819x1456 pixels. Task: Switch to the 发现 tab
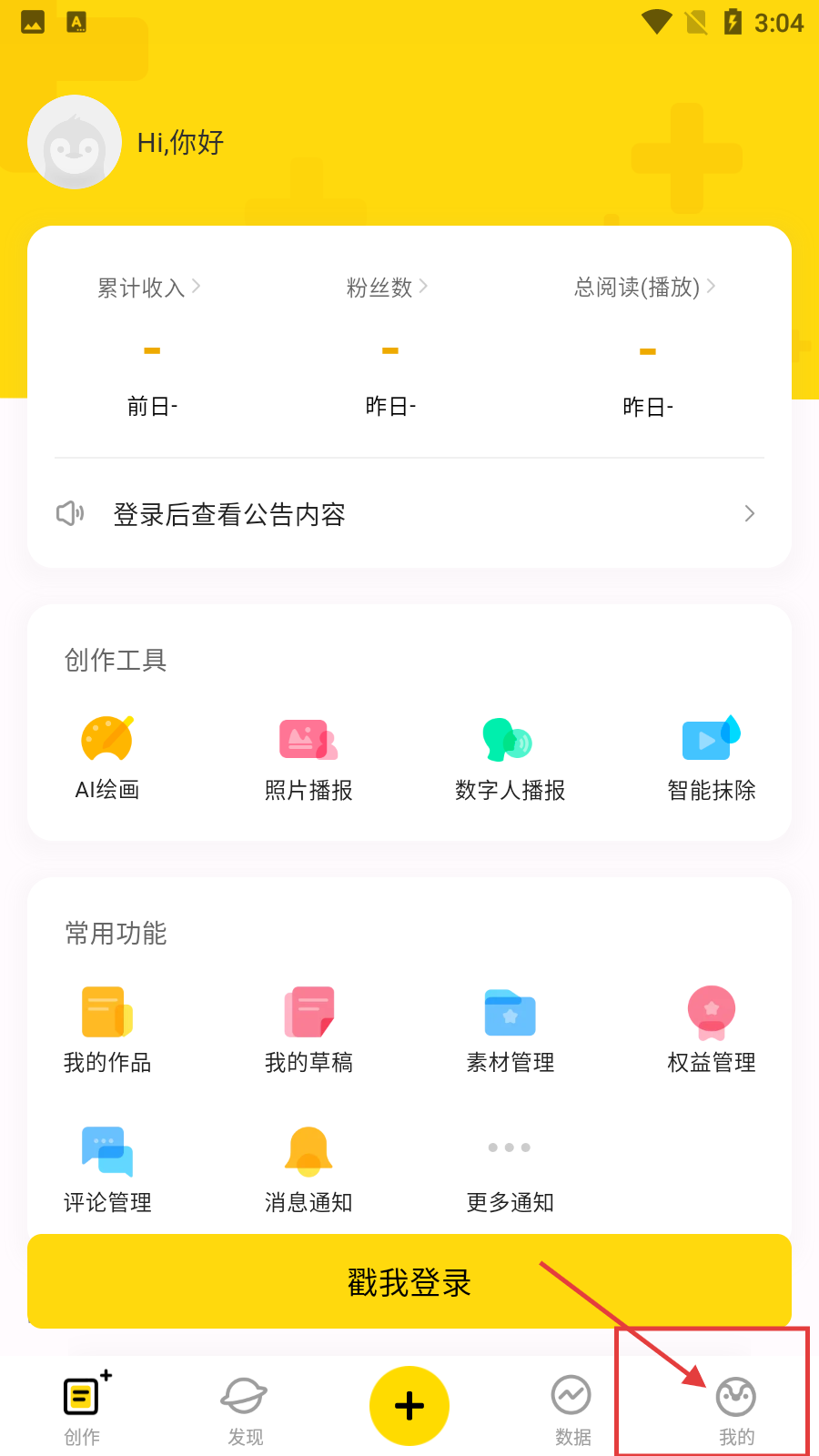coord(245,1408)
